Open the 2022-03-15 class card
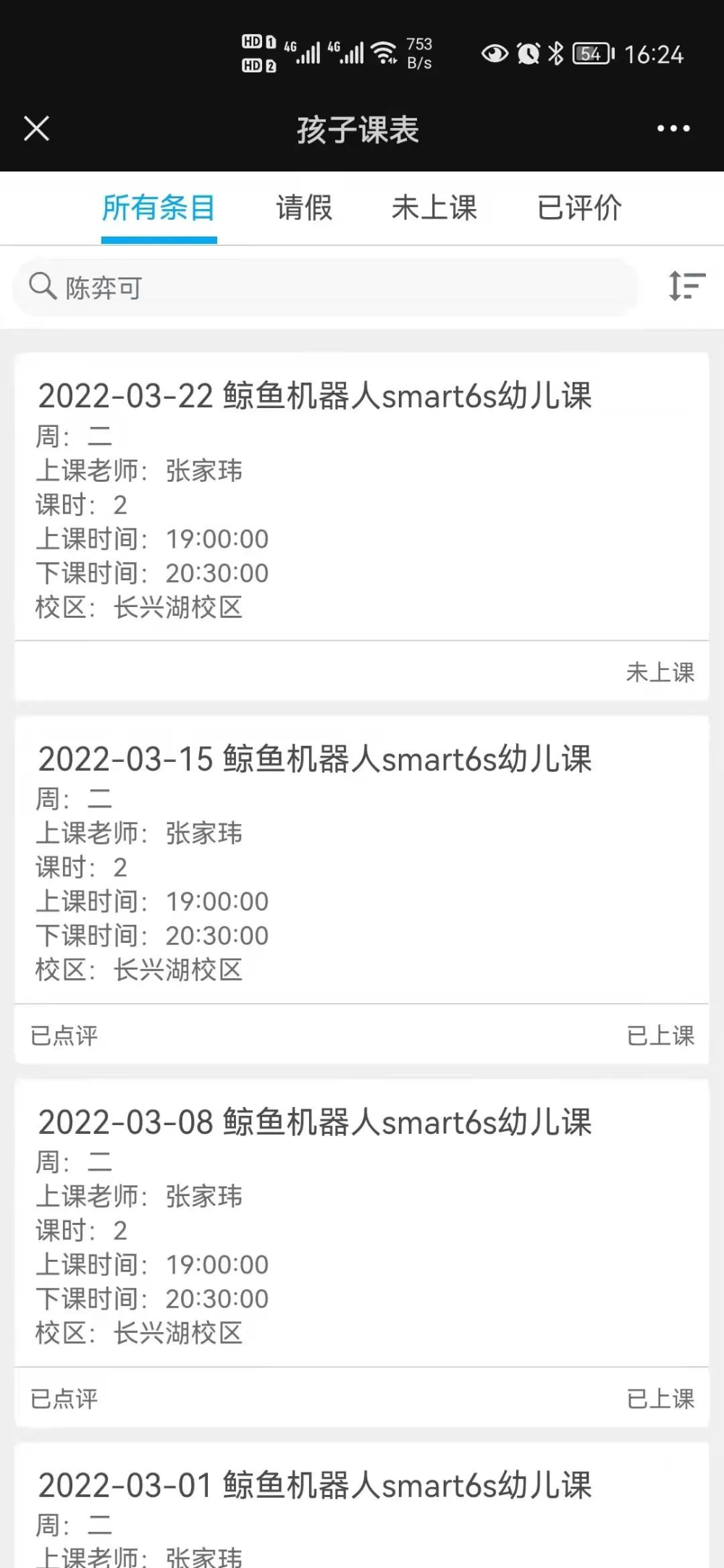This screenshot has height=1568, width=724. pos(362,889)
